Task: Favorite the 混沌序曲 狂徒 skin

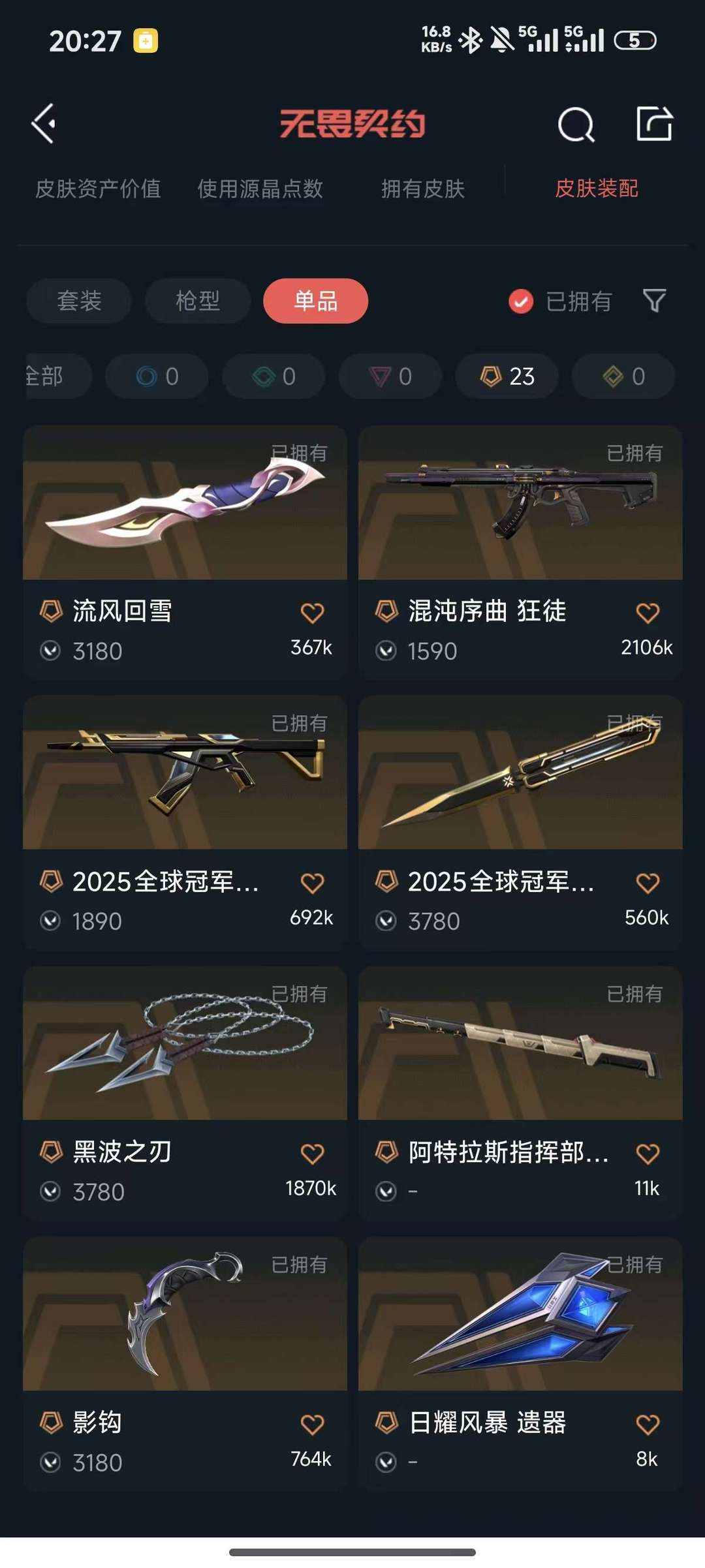Action: [648, 612]
